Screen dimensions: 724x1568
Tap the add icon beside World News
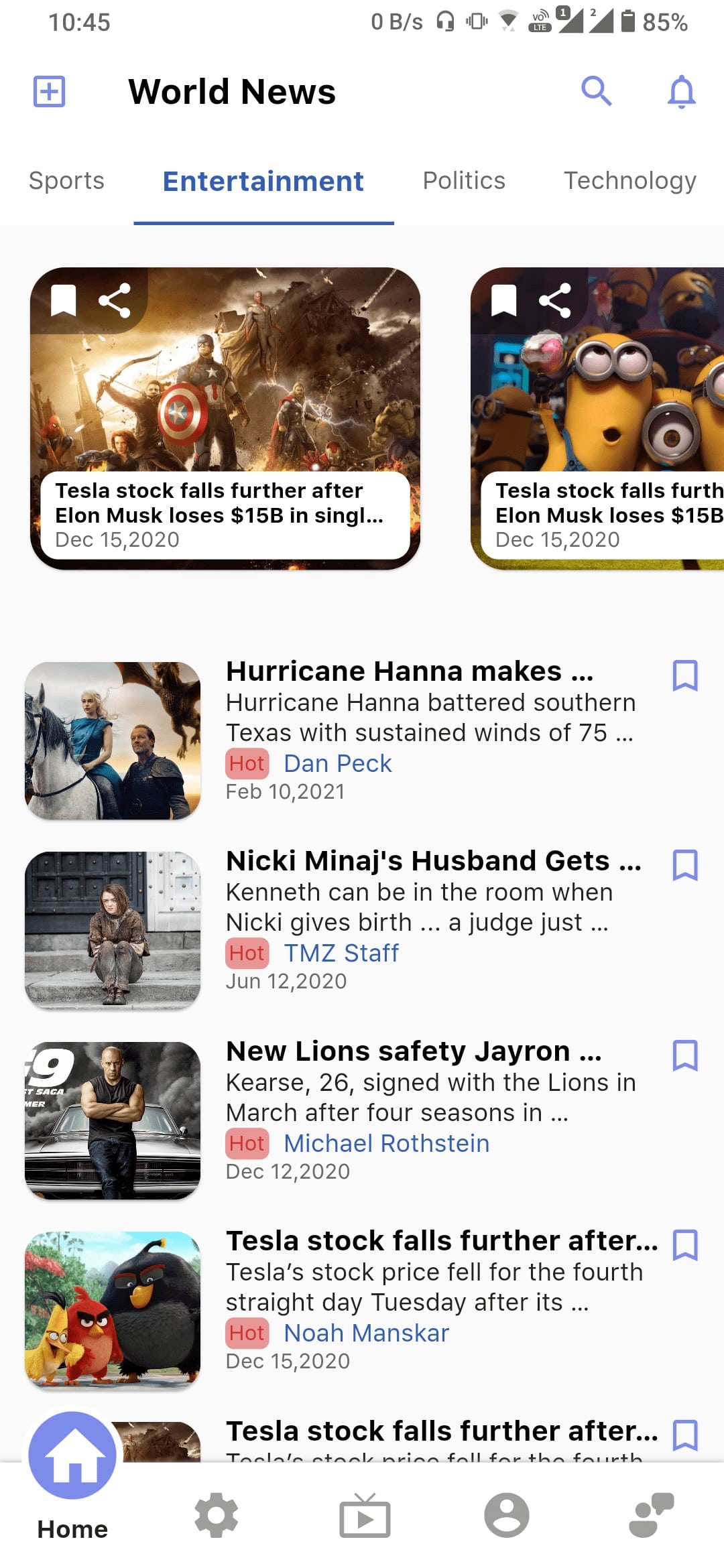coord(49,91)
